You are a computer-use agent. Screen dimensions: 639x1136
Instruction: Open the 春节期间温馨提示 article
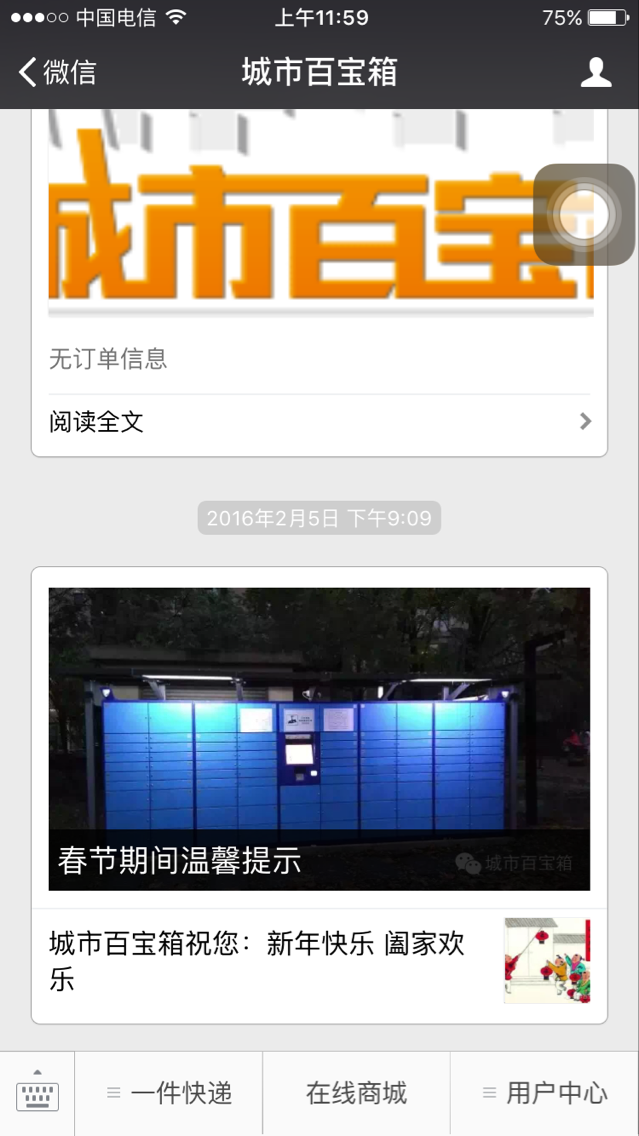pyautogui.click(x=319, y=738)
